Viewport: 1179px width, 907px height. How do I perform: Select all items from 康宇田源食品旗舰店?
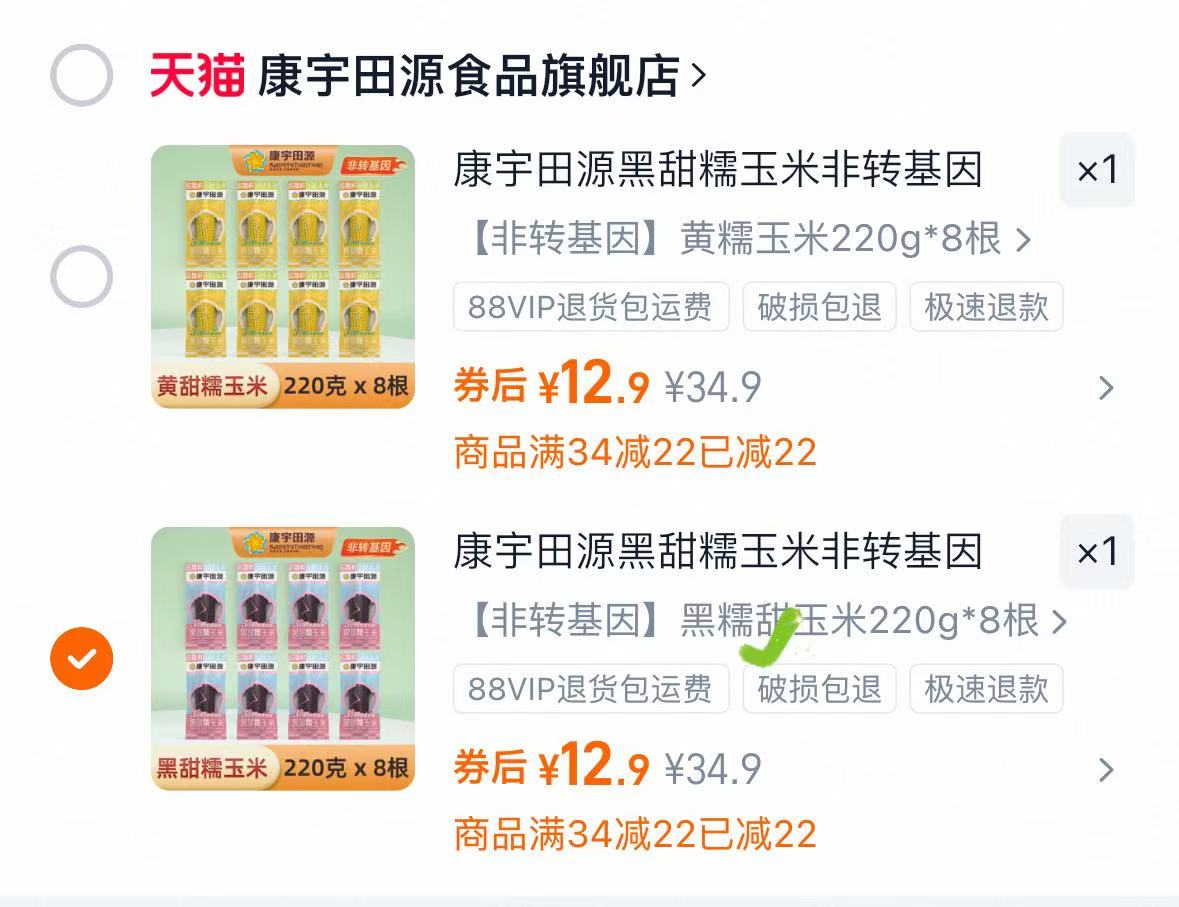(x=81, y=75)
